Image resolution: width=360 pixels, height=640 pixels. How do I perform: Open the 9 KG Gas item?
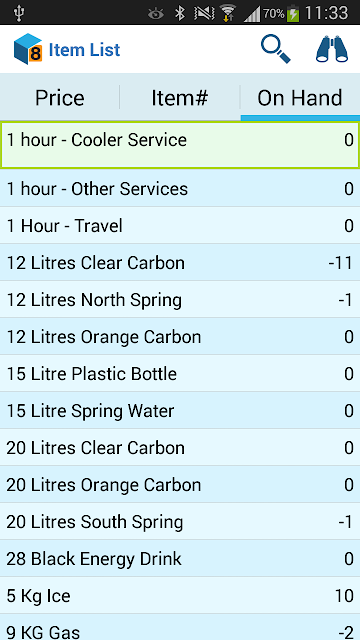[180, 627]
